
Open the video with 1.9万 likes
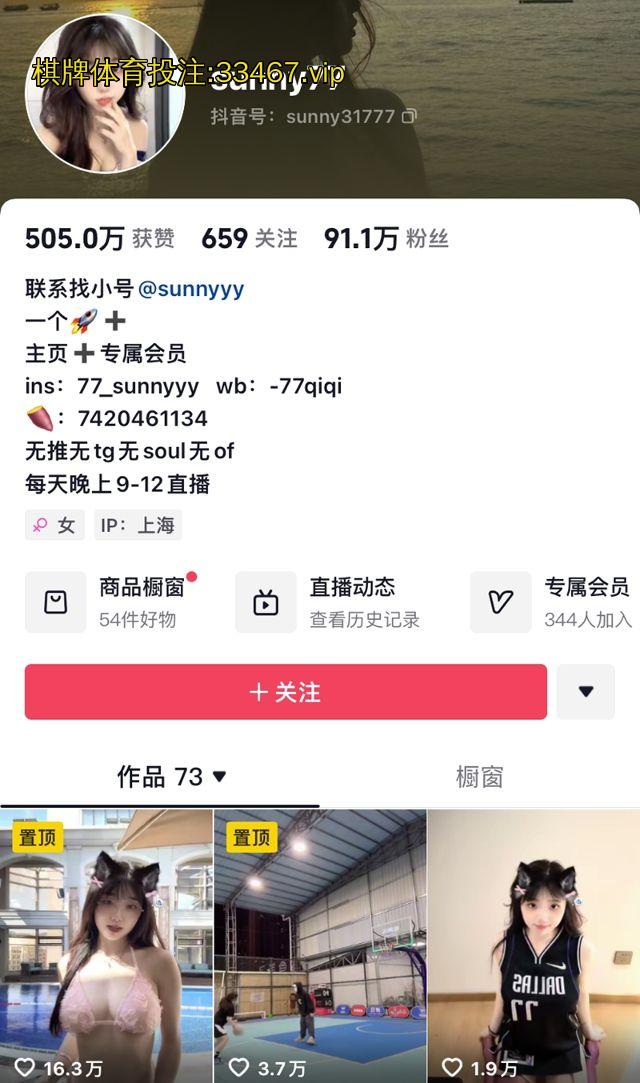point(533,945)
